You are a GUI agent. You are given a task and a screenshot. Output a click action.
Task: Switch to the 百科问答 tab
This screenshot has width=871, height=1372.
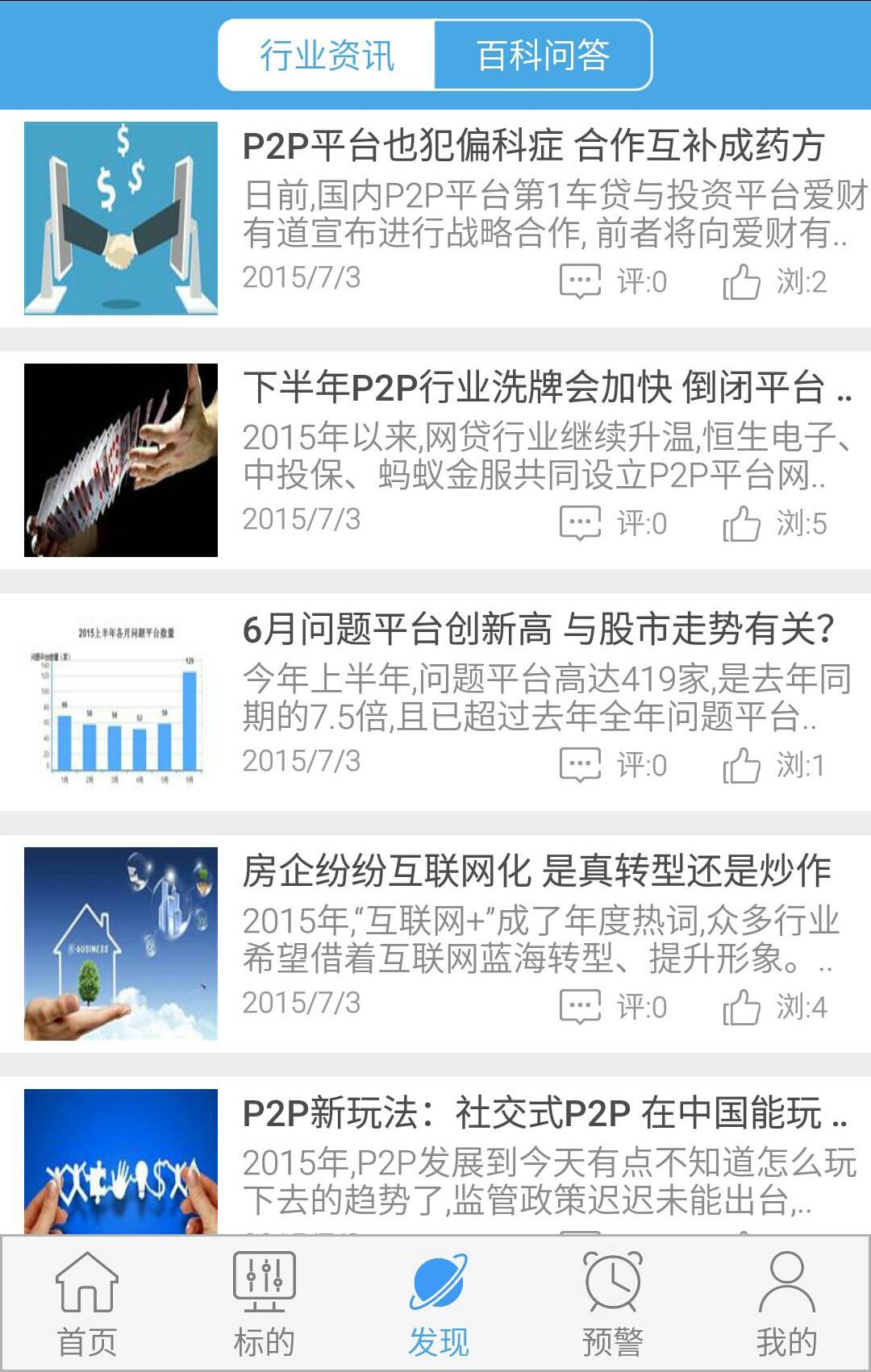pos(543,56)
